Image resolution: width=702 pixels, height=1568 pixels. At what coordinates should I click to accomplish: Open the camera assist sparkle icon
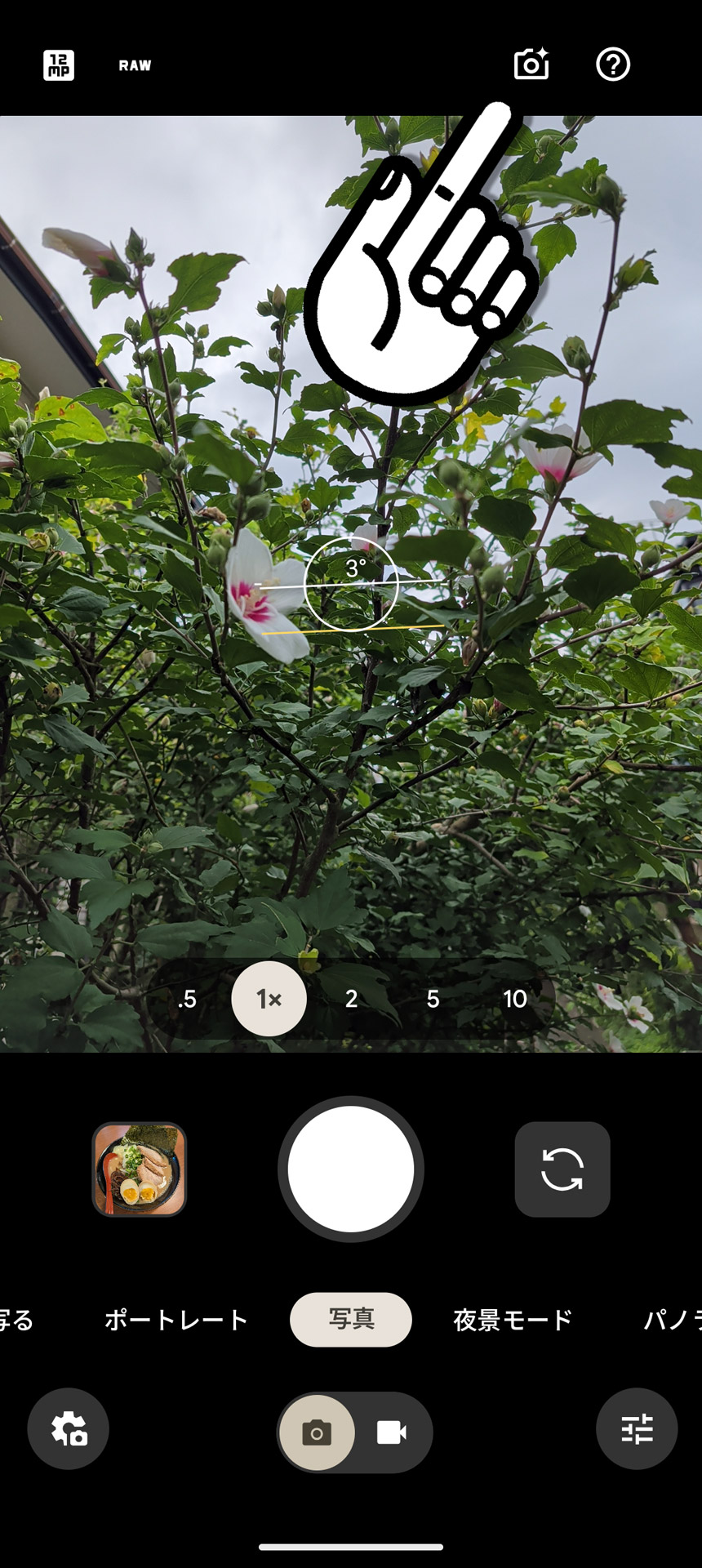point(531,65)
